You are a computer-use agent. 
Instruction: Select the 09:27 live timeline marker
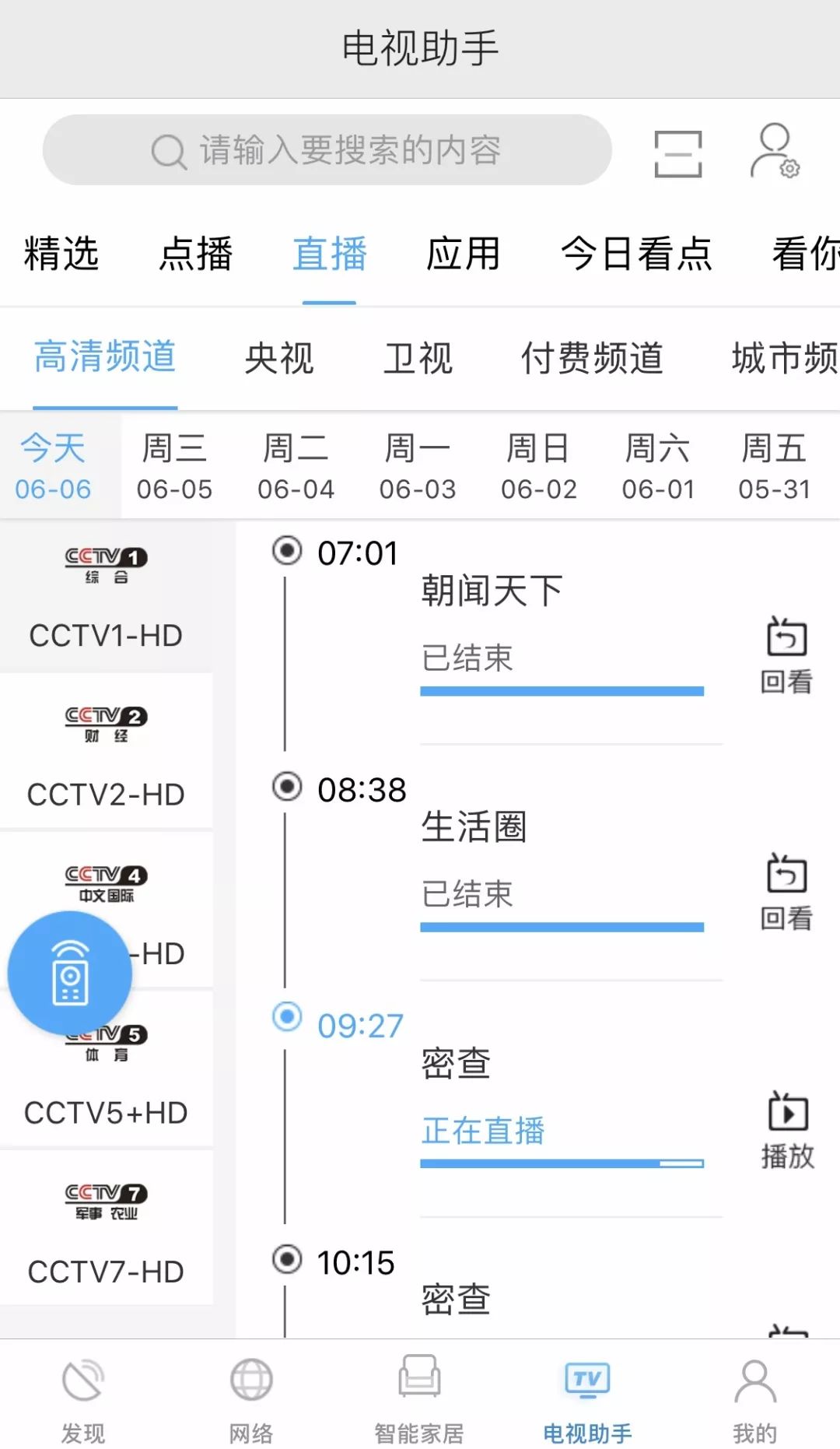click(288, 1016)
